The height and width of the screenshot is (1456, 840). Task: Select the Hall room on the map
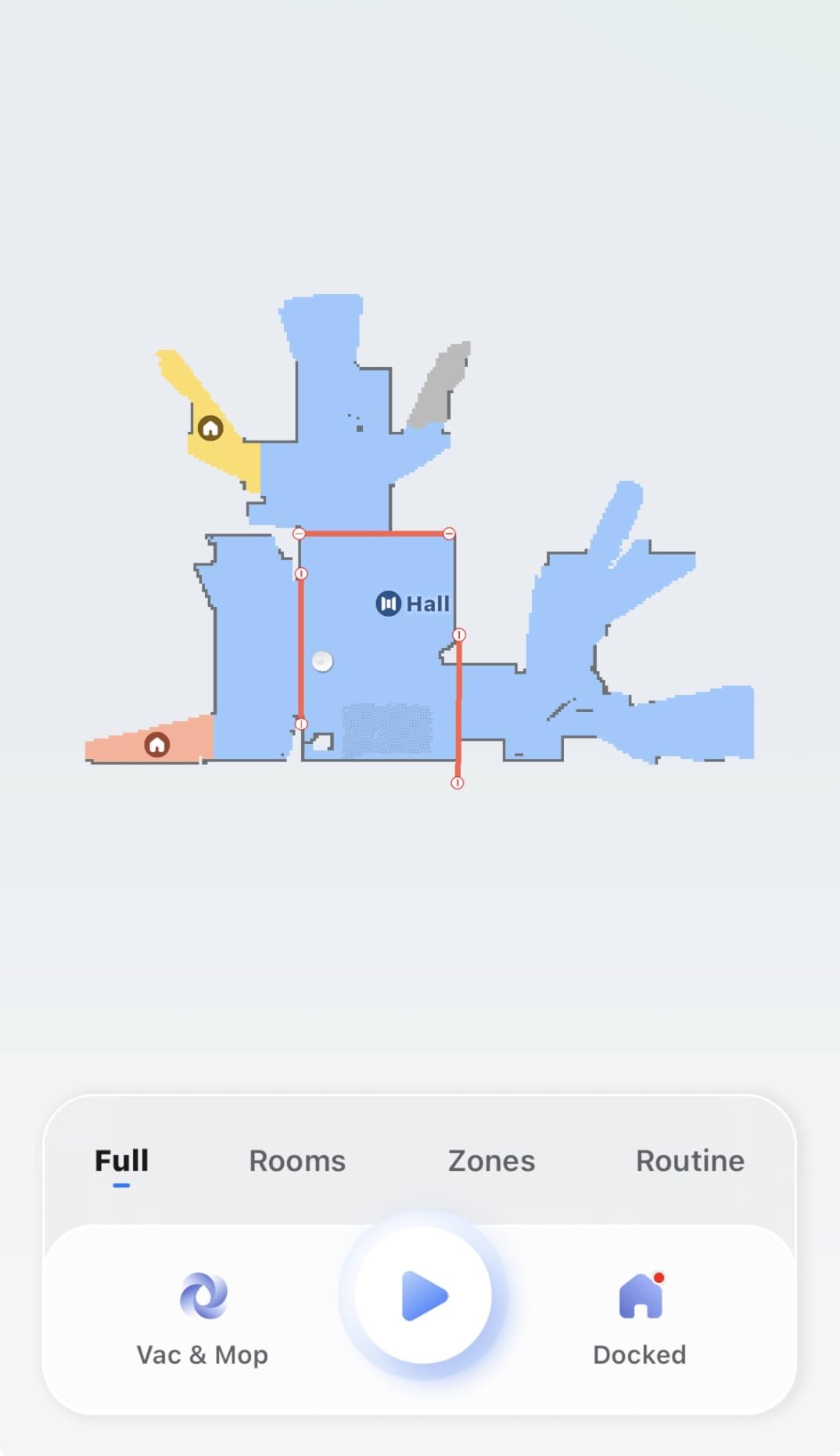(412, 603)
